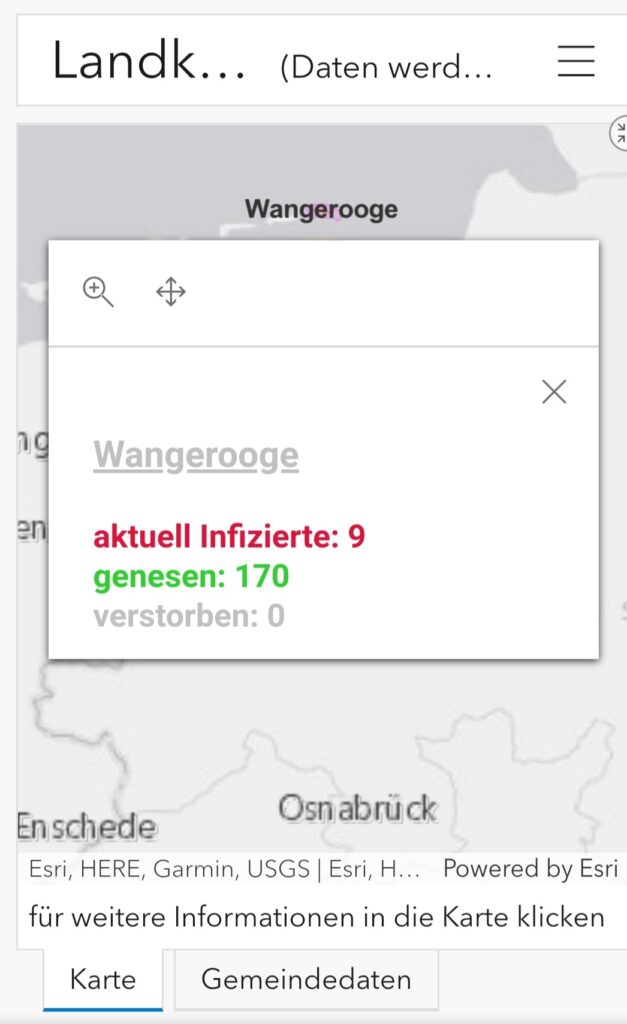Open the underlined Wangerooge link
This screenshot has width=627, height=1024.
pyautogui.click(x=196, y=455)
